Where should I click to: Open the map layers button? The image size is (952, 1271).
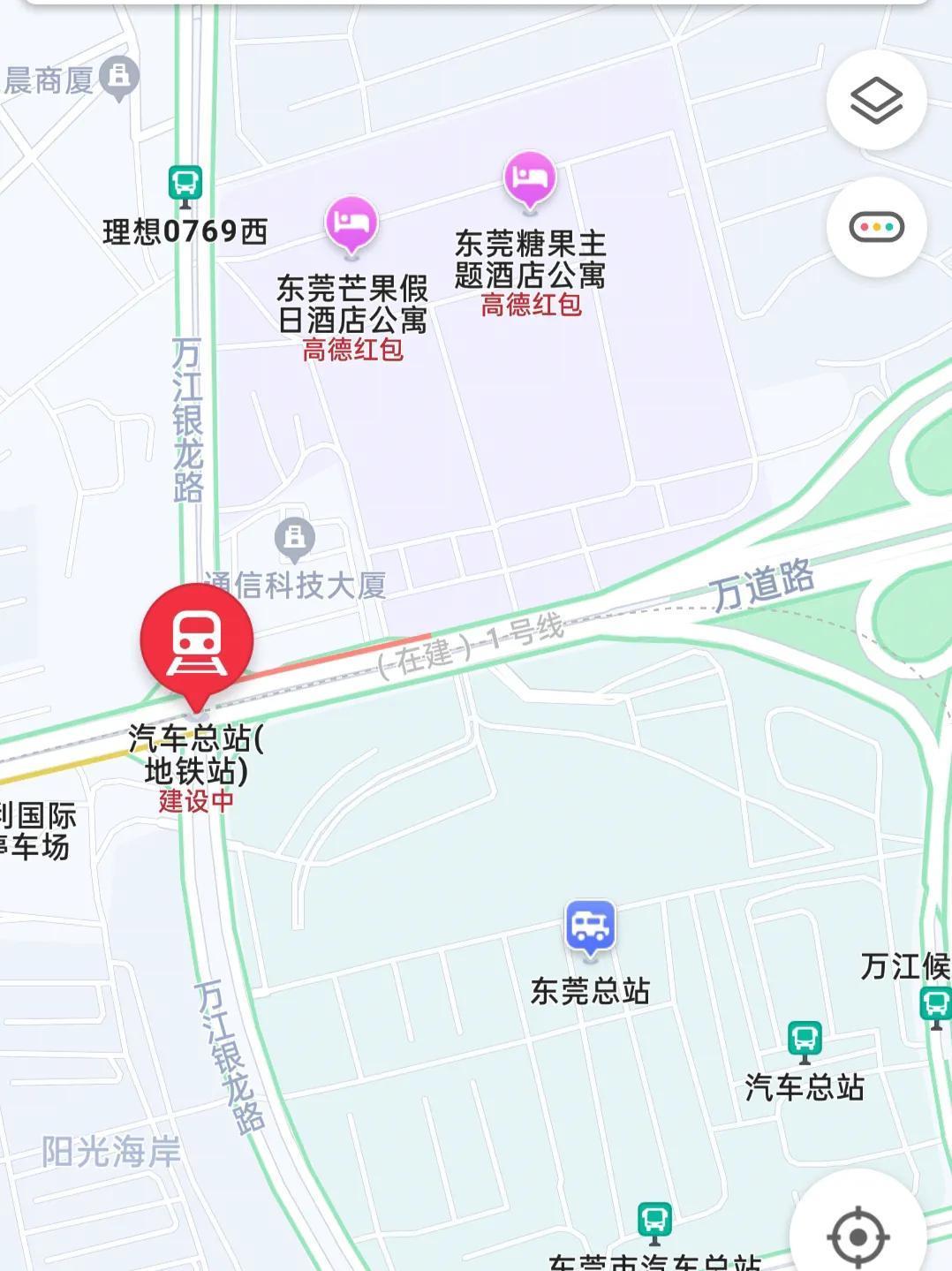876,100
